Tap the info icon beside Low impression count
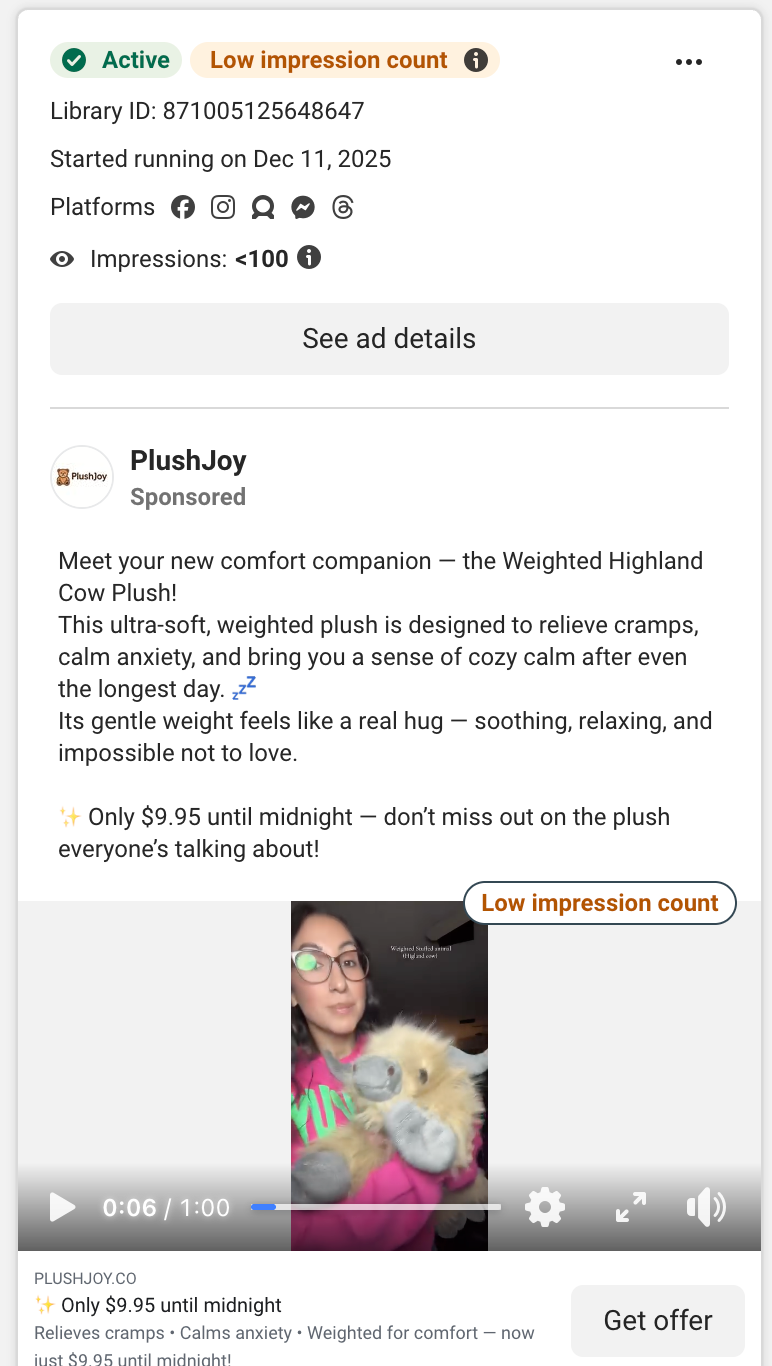Screen dimensions: 772x1366 point(476,60)
